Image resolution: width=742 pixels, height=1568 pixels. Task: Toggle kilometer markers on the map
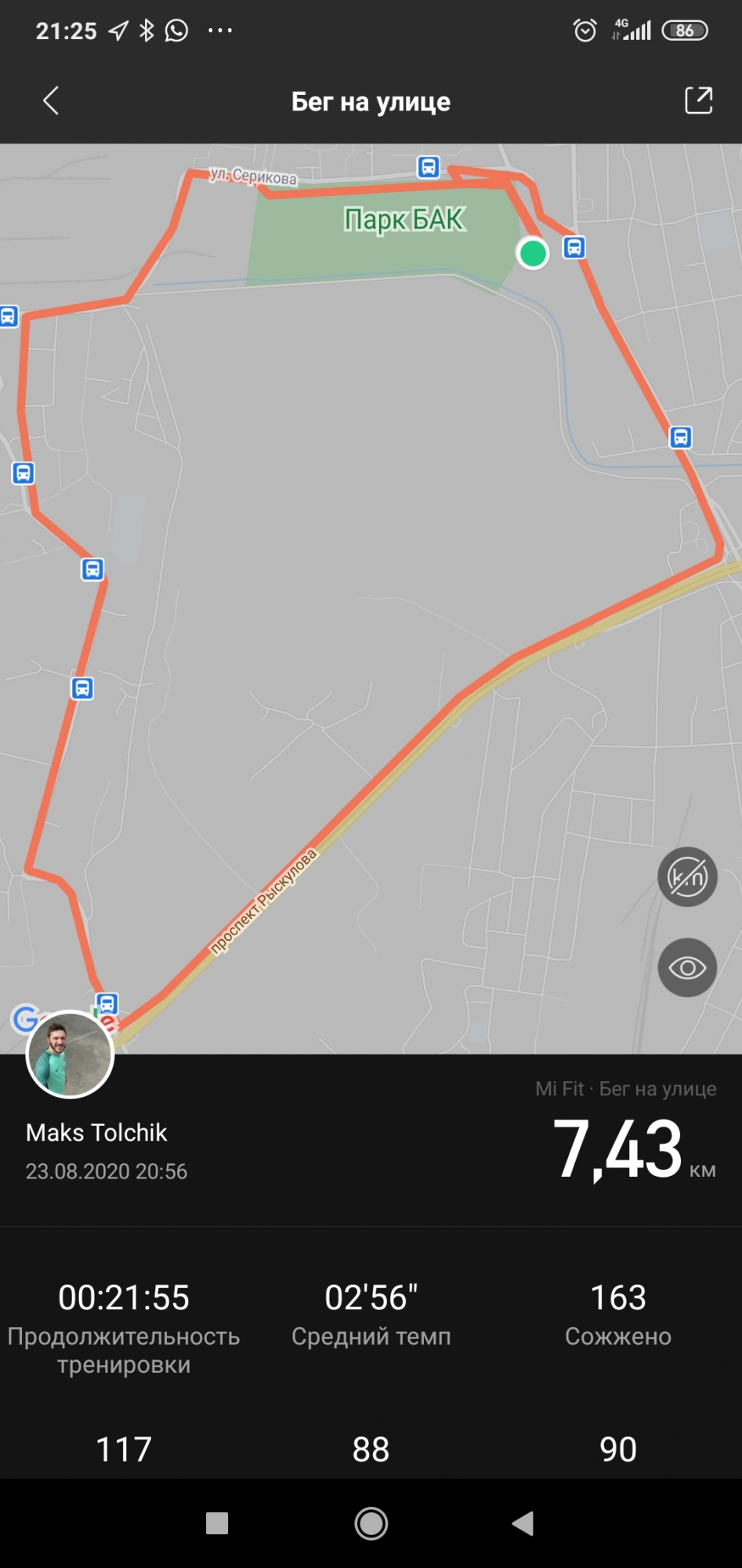687,877
